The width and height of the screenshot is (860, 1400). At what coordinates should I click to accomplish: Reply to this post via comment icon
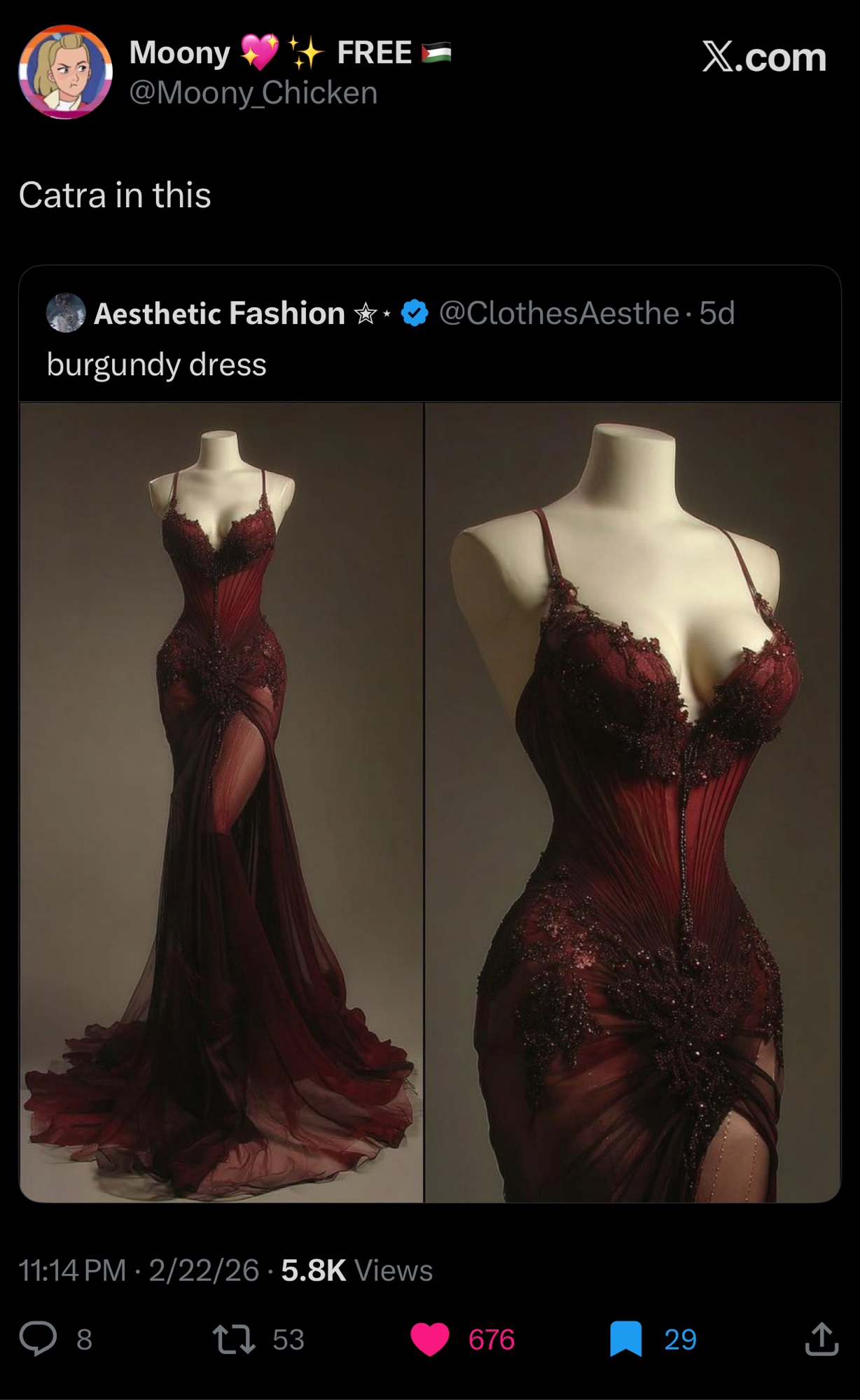[x=38, y=1338]
